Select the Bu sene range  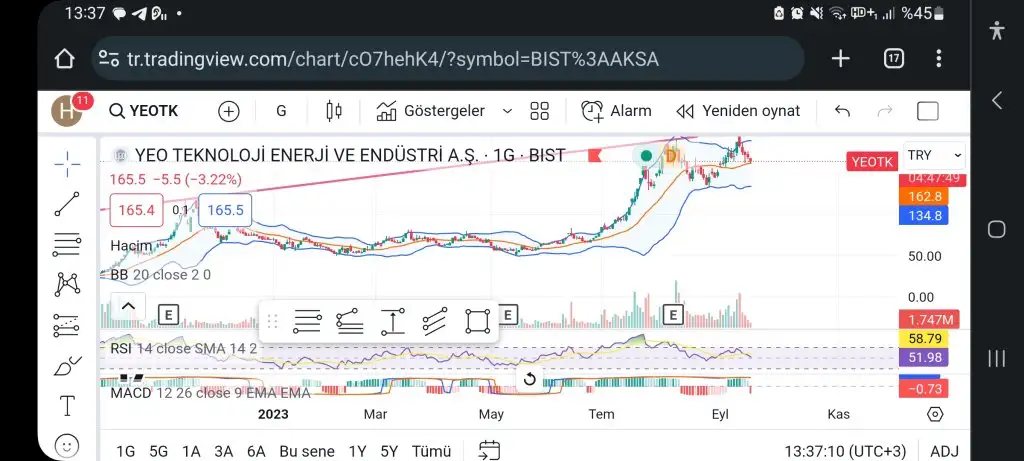pos(306,451)
